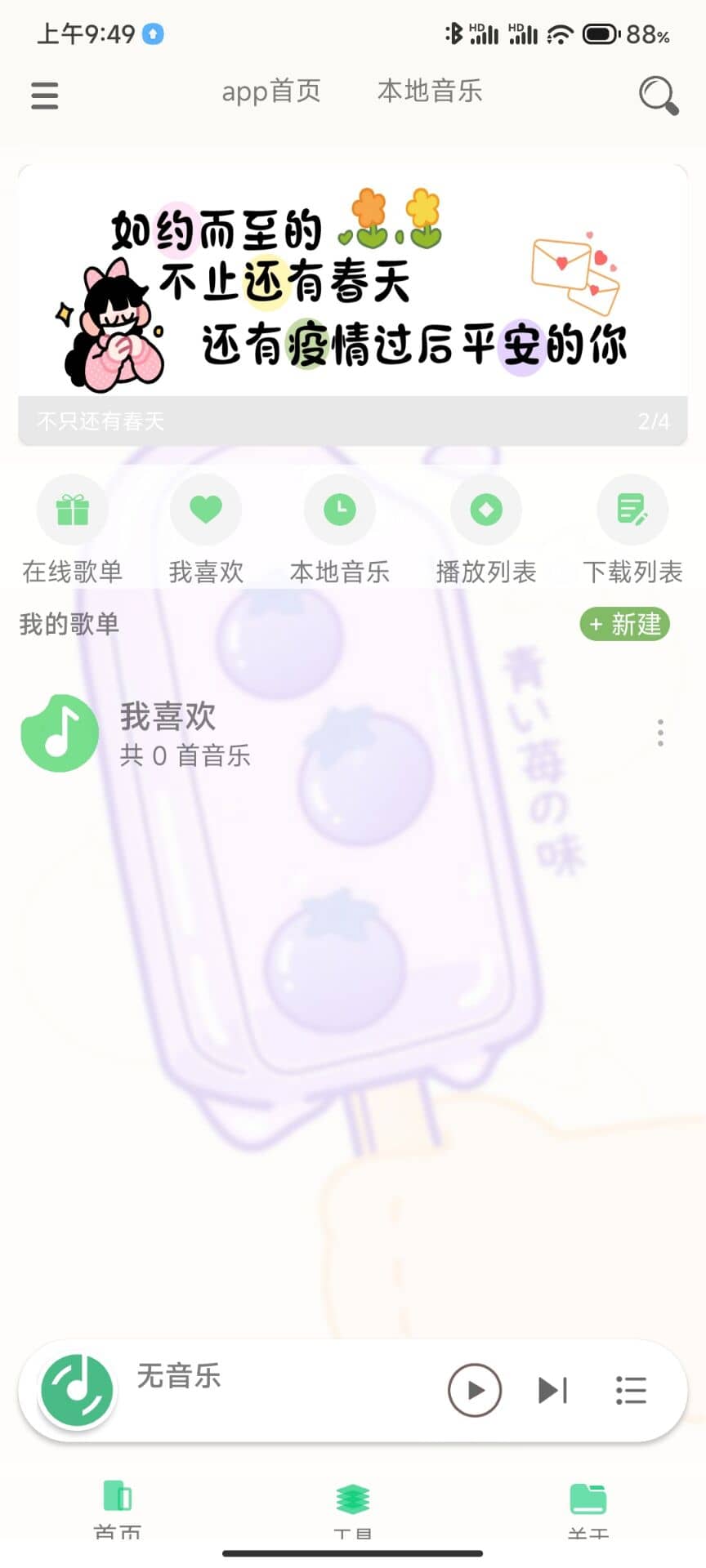Screen dimensions: 706x1568
Task: Switch to the 首页 bottom tab
Action: pyautogui.click(x=118, y=1508)
